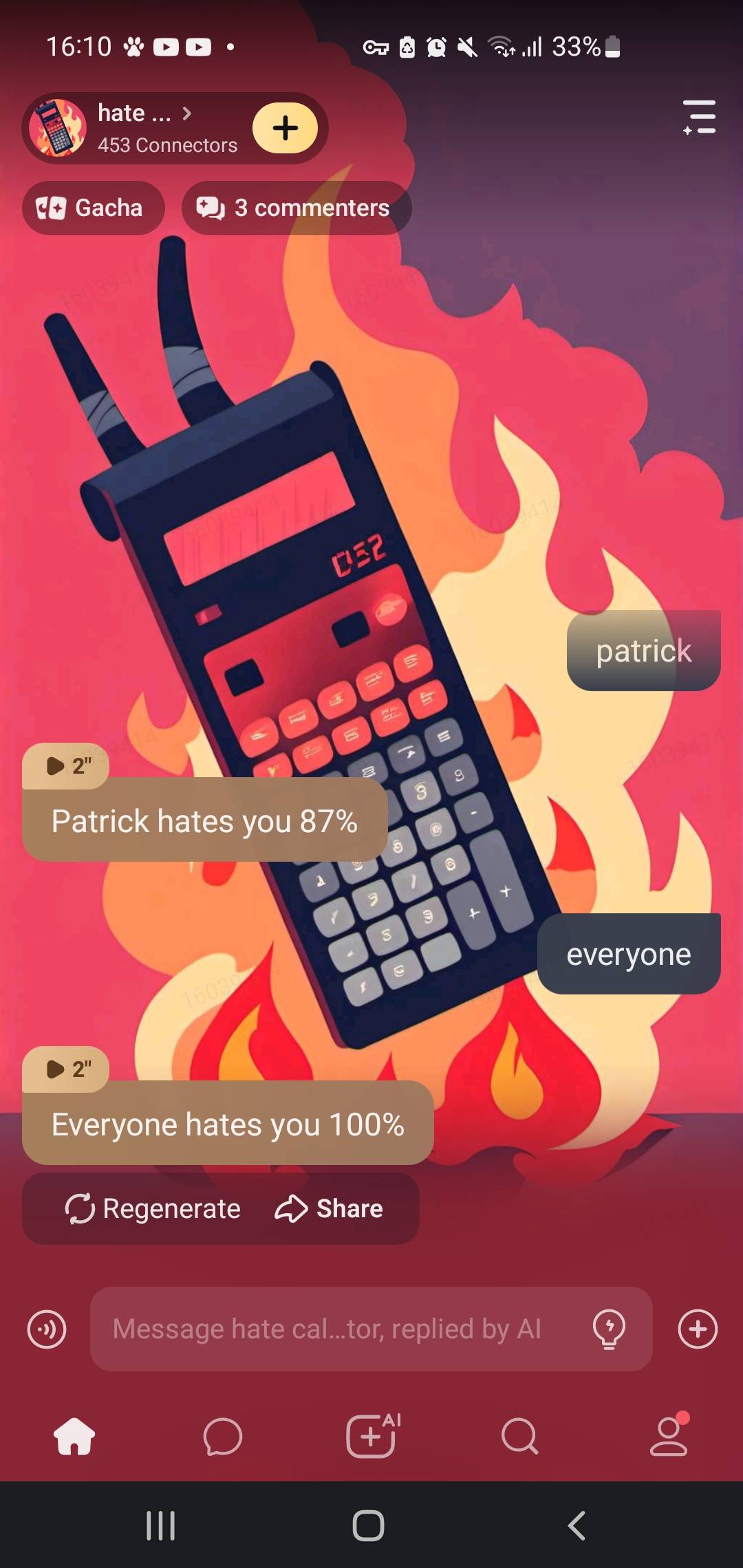Tap the voice input icon
The width and height of the screenshot is (743, 1568).
point(47,1329)
